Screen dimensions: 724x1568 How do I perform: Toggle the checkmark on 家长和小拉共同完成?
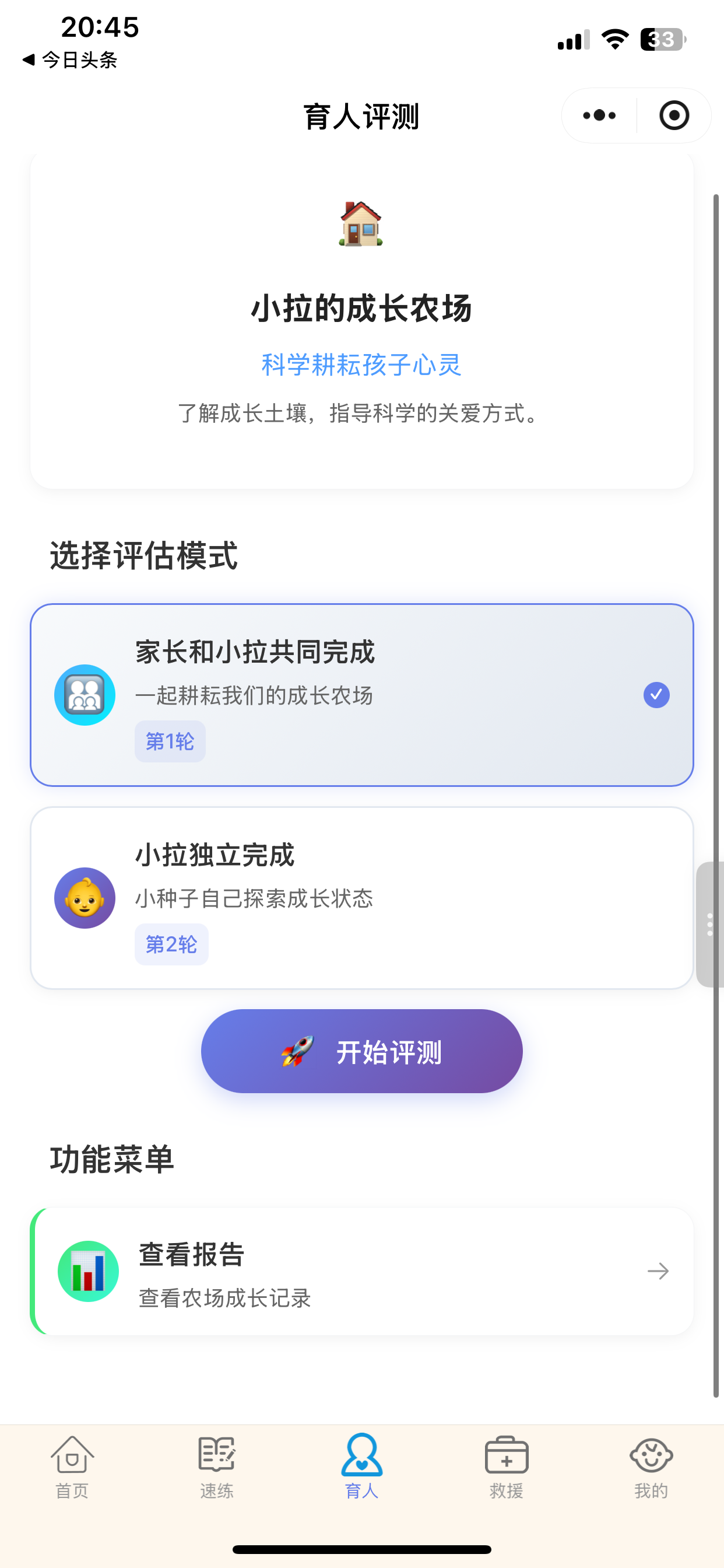656,694
